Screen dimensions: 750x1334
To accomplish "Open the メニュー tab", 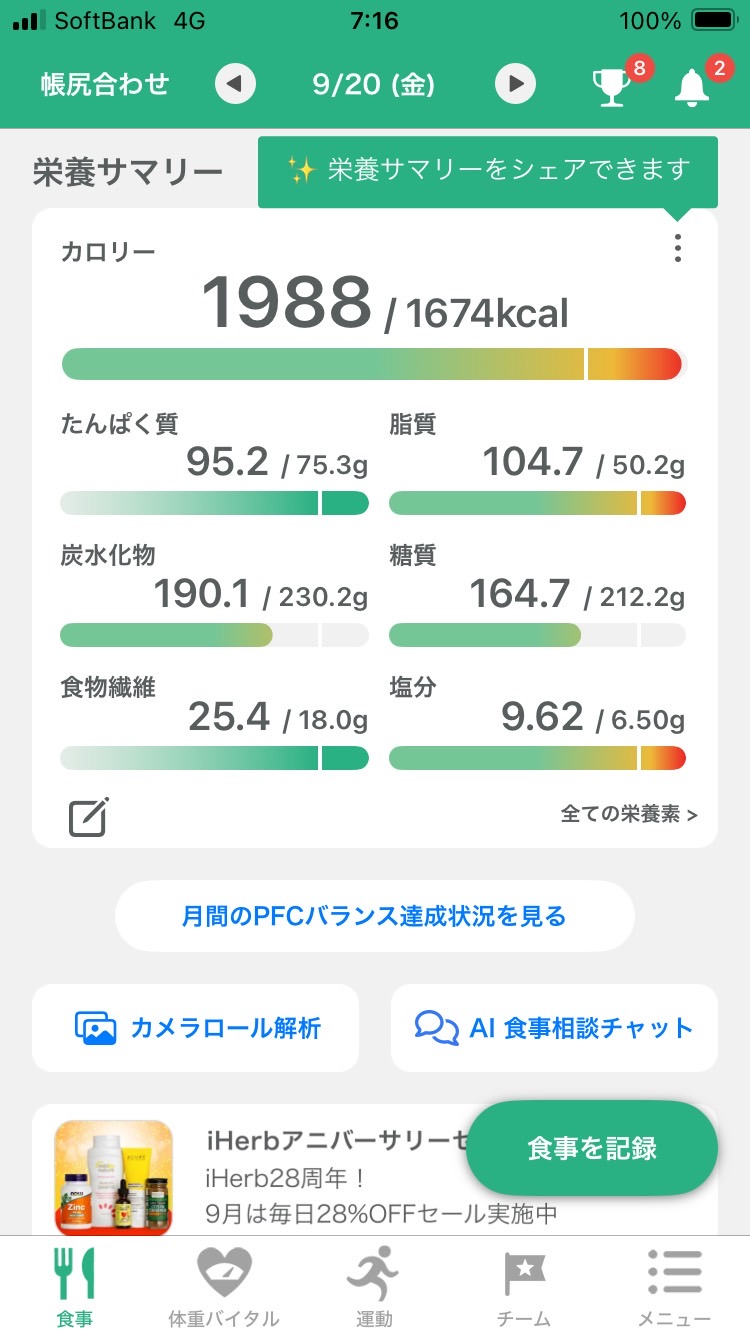I will point(675,1287).
